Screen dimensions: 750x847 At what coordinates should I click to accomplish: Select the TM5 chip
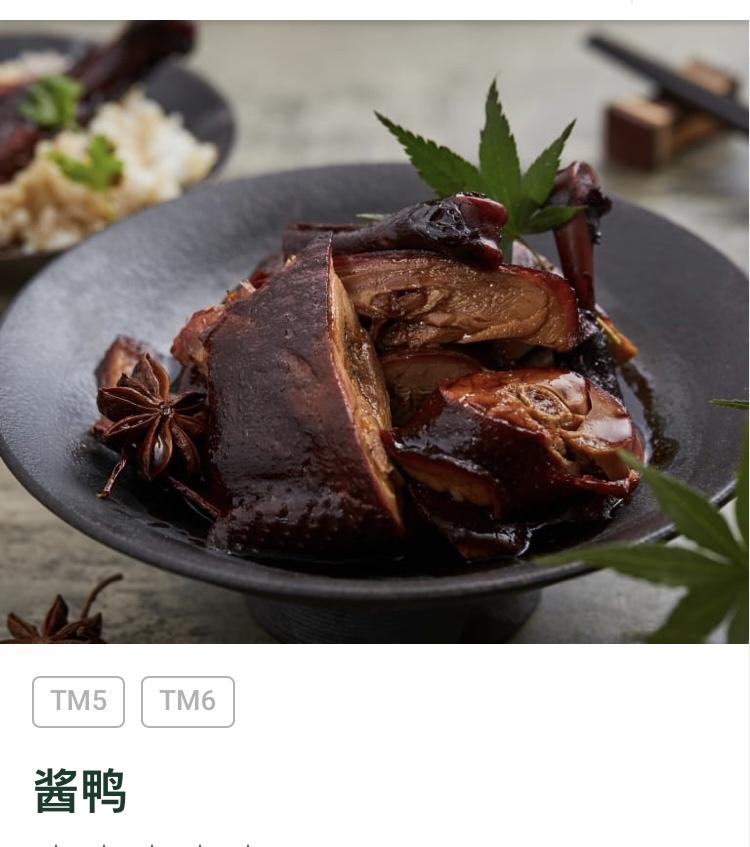78,701
